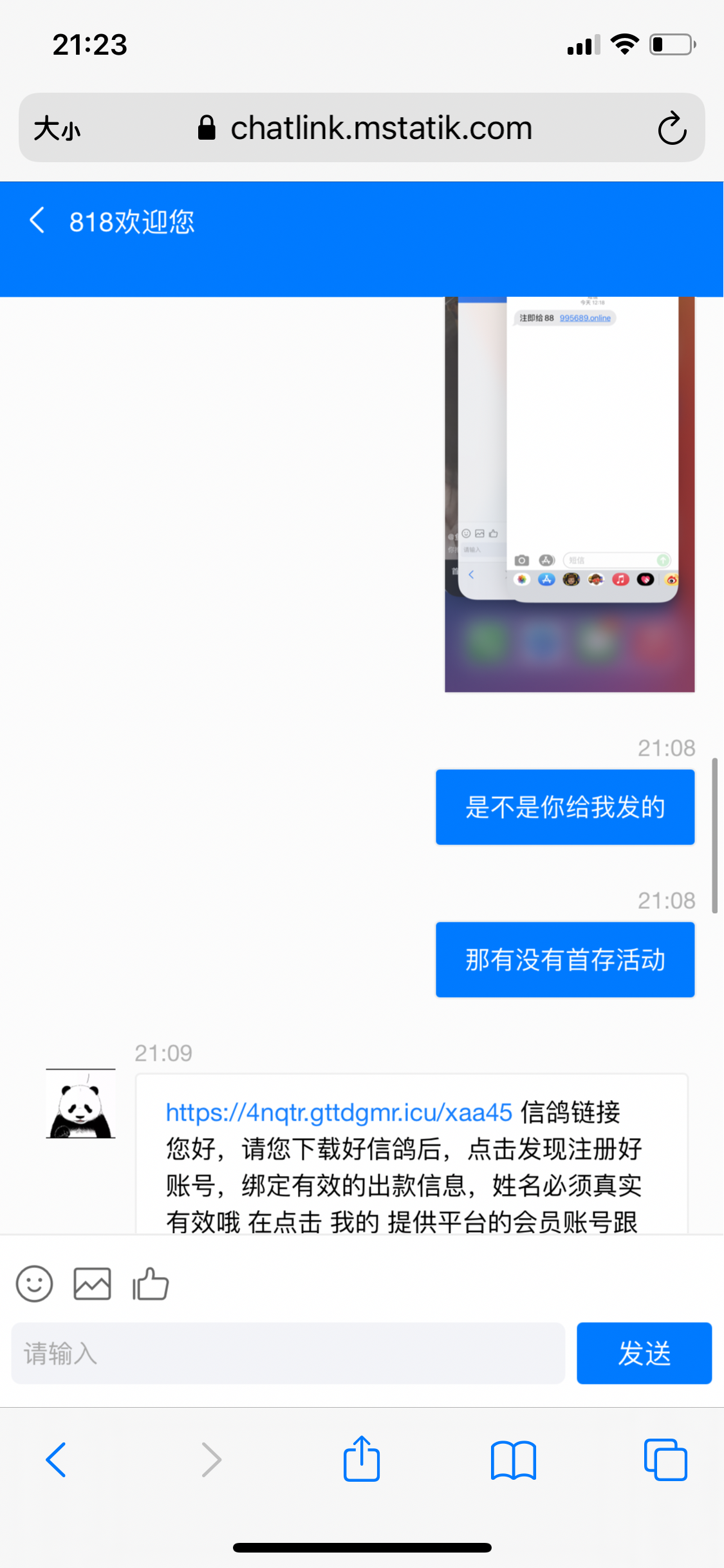724x1568 pixels.
Task: Focus the 请输入 message field
Action: (288, 1353)
